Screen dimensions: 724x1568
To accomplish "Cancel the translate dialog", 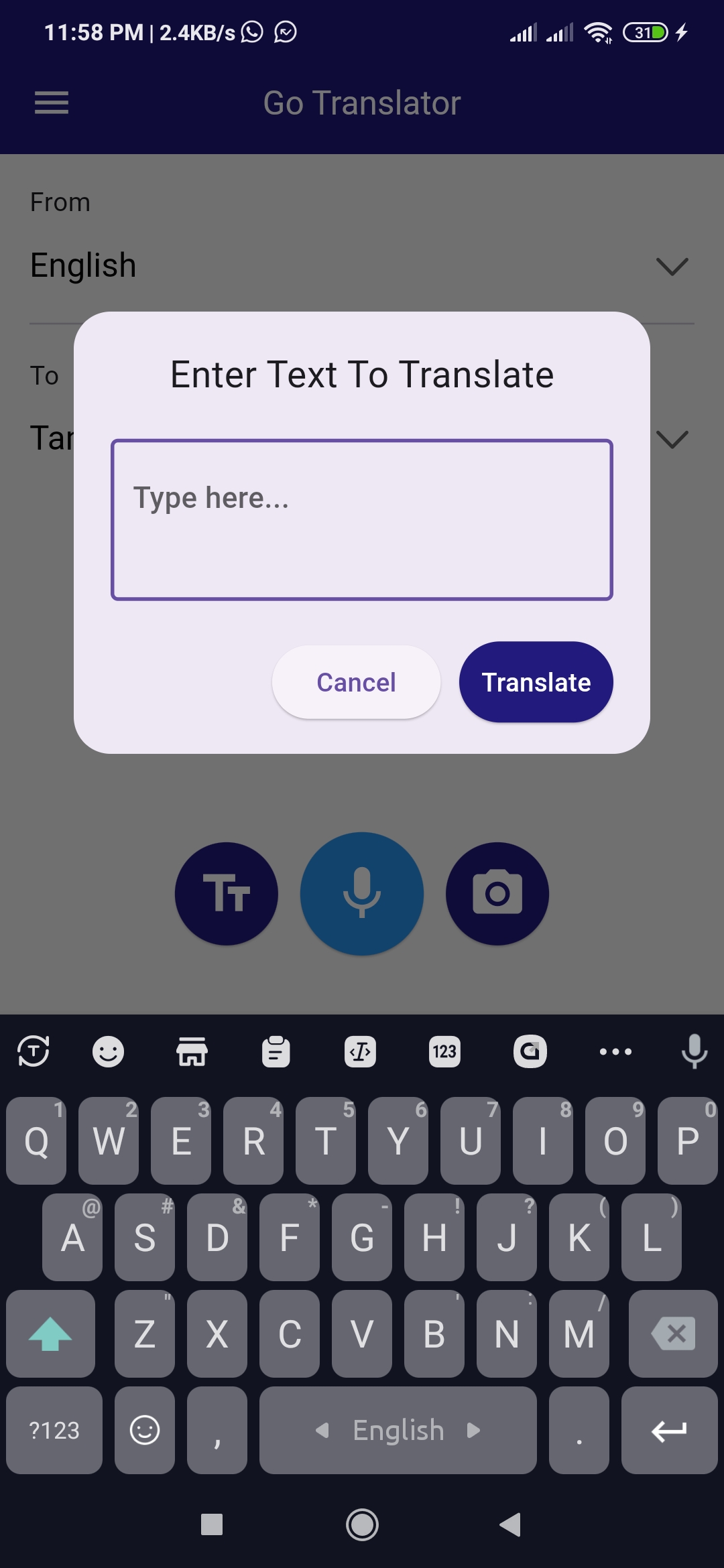I will point(356,682).
